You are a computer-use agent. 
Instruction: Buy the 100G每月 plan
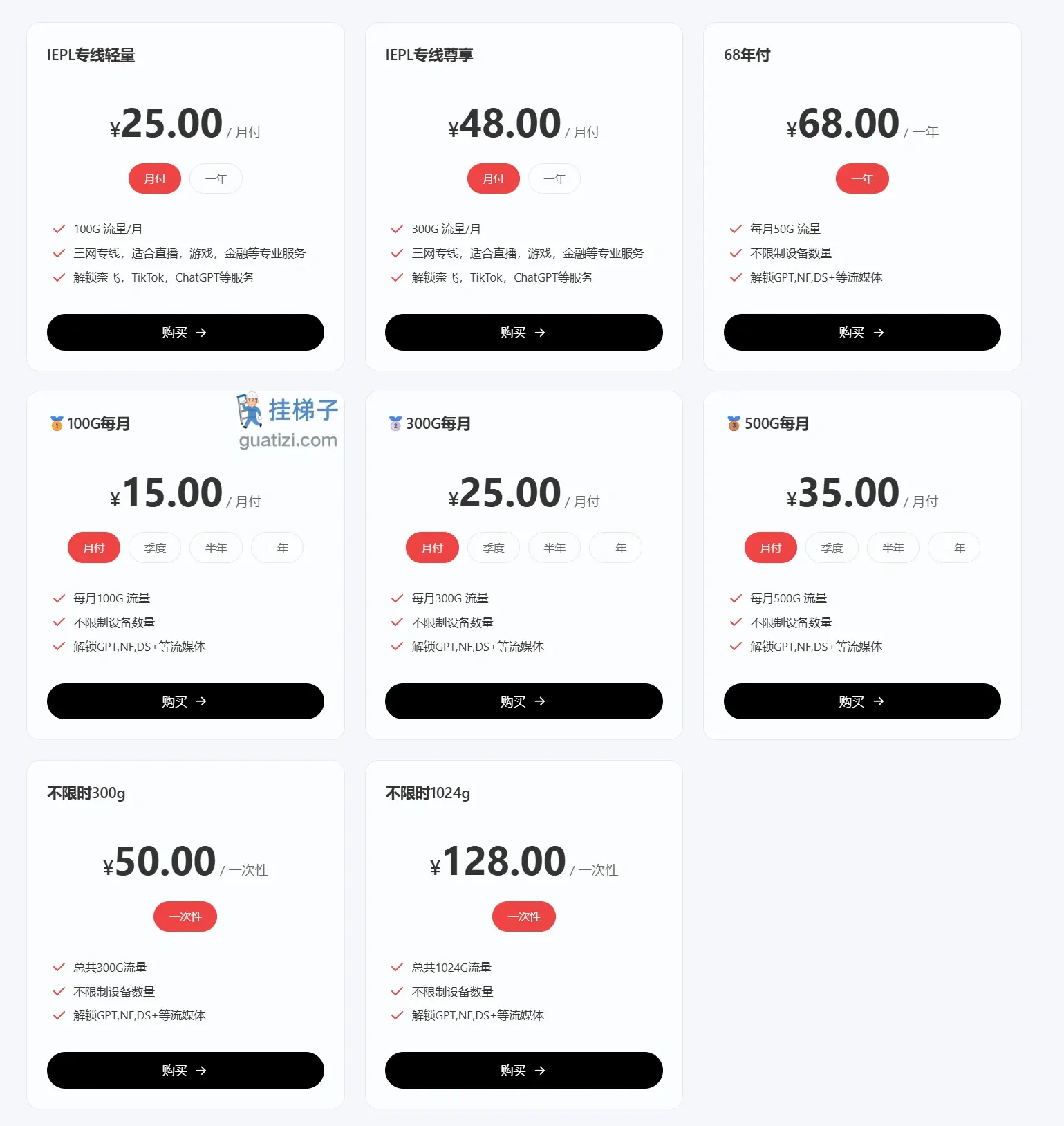pos(185,701)
